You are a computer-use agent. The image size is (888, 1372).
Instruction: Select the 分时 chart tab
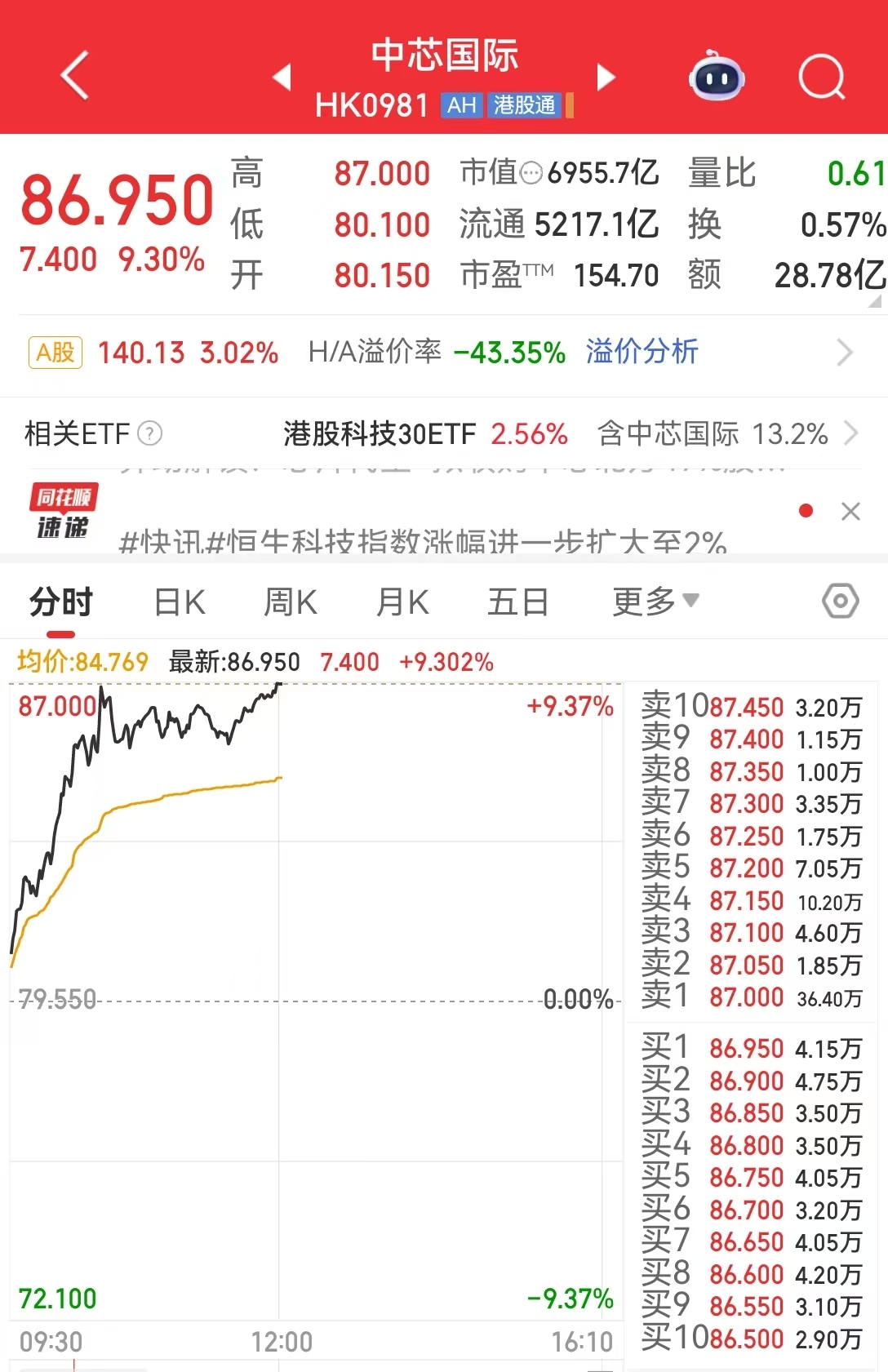coord(61,602)
